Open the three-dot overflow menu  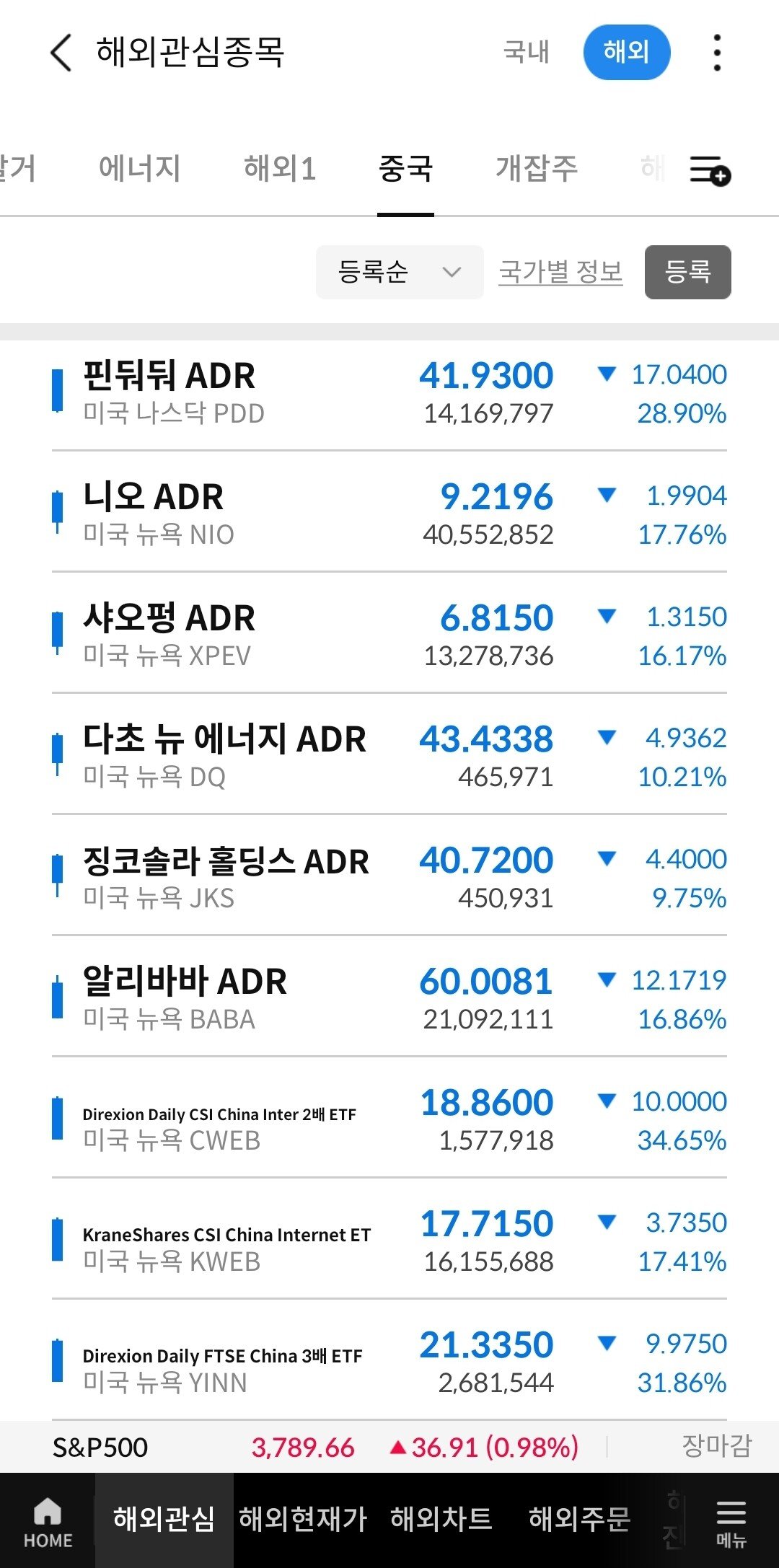pyautogui.click(x=716, y=53)
